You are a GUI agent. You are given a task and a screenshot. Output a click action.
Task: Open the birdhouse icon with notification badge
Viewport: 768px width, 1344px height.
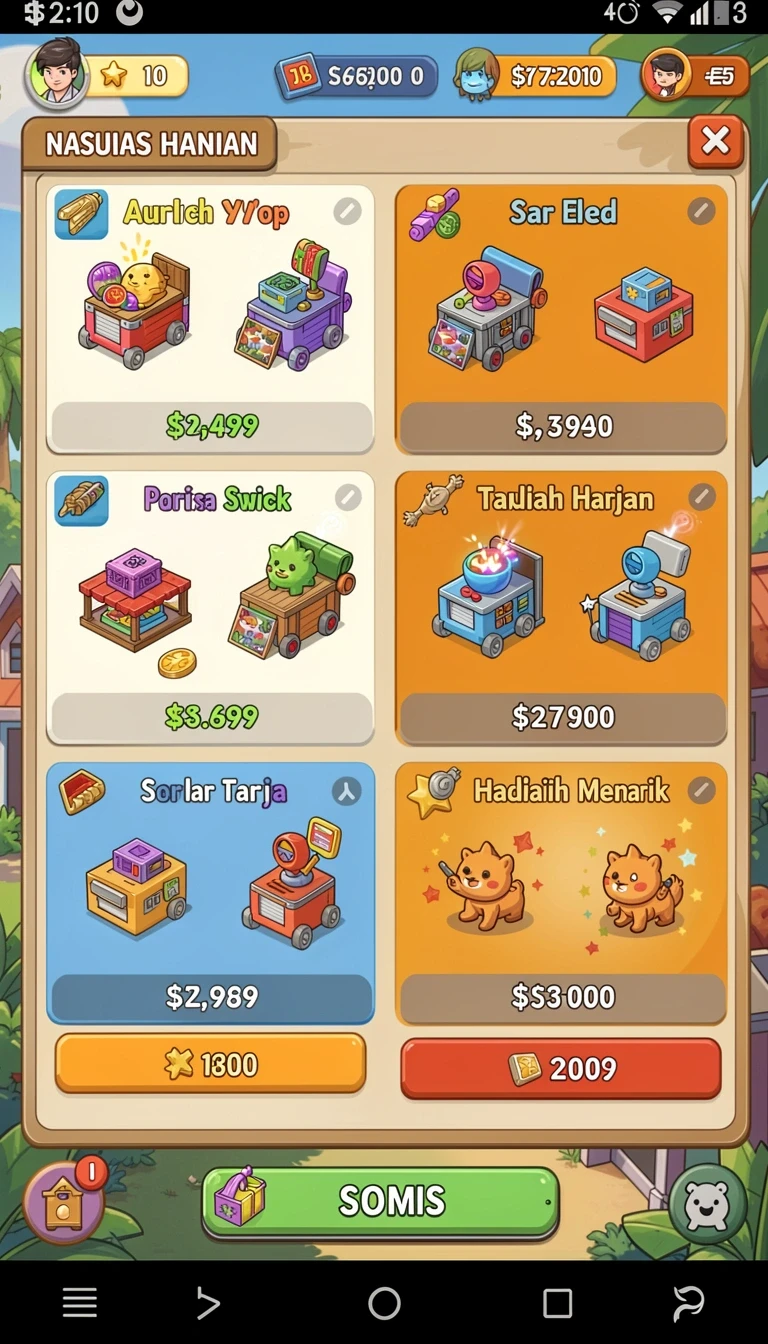click(x=66, y=1200)
